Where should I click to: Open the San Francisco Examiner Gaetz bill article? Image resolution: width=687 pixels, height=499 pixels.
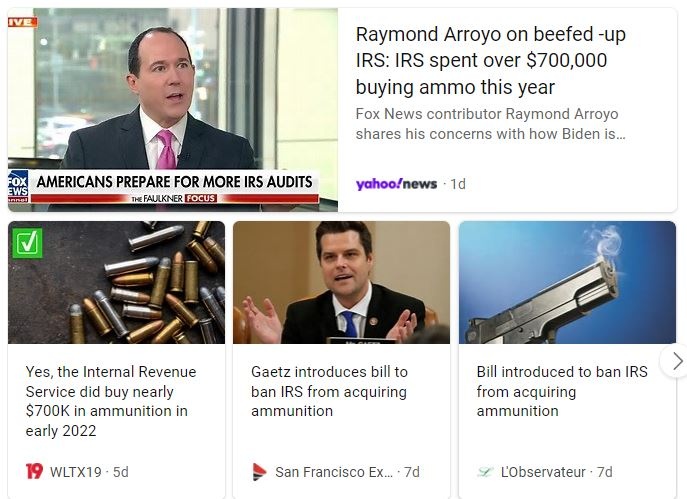(329, 390)
